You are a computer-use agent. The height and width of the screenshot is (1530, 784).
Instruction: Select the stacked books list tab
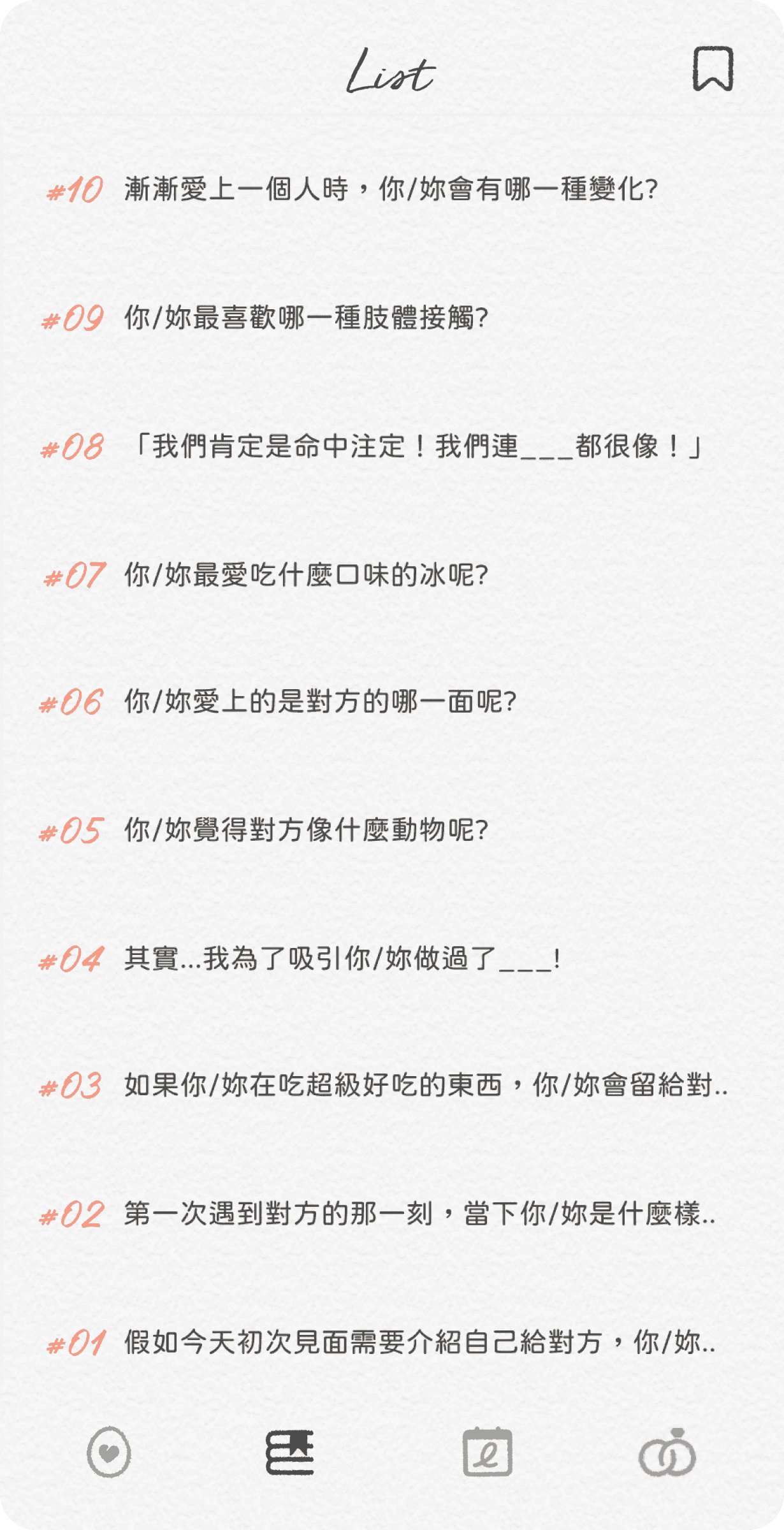[x=290, y=1452]
